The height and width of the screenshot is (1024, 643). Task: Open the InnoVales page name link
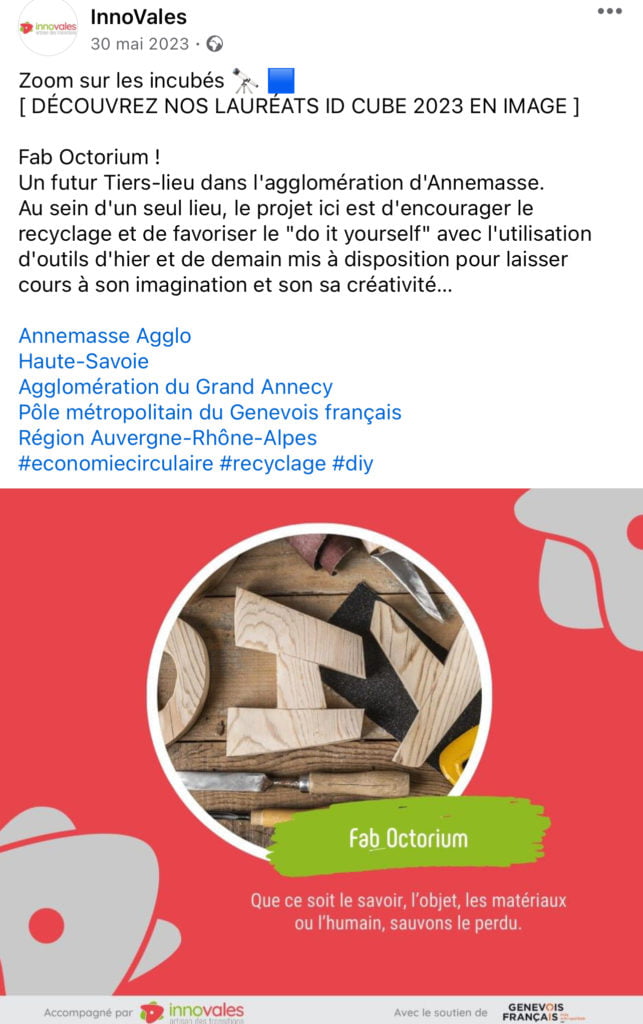139,16
